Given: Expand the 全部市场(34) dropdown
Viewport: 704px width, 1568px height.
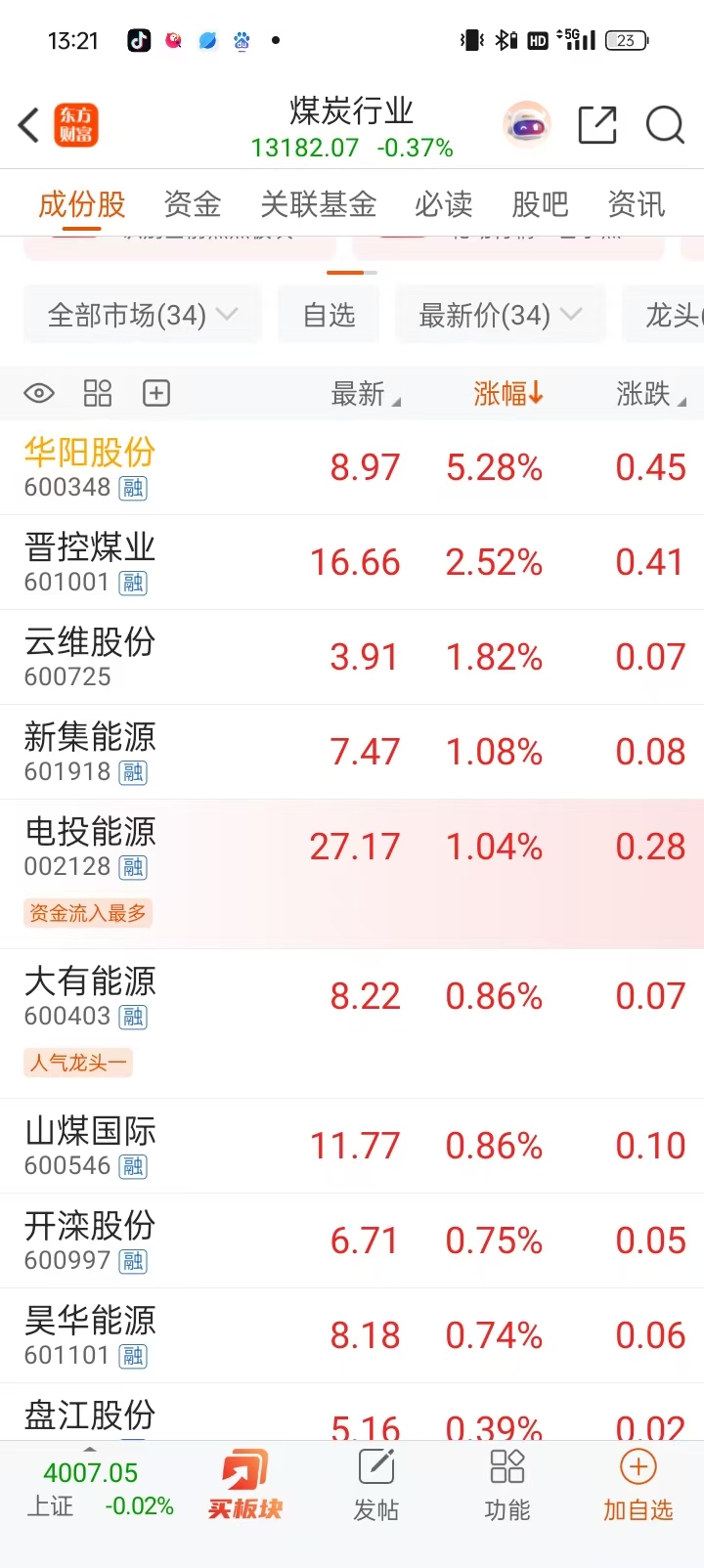Looking at the screenshot, I should tap(143, 315).
